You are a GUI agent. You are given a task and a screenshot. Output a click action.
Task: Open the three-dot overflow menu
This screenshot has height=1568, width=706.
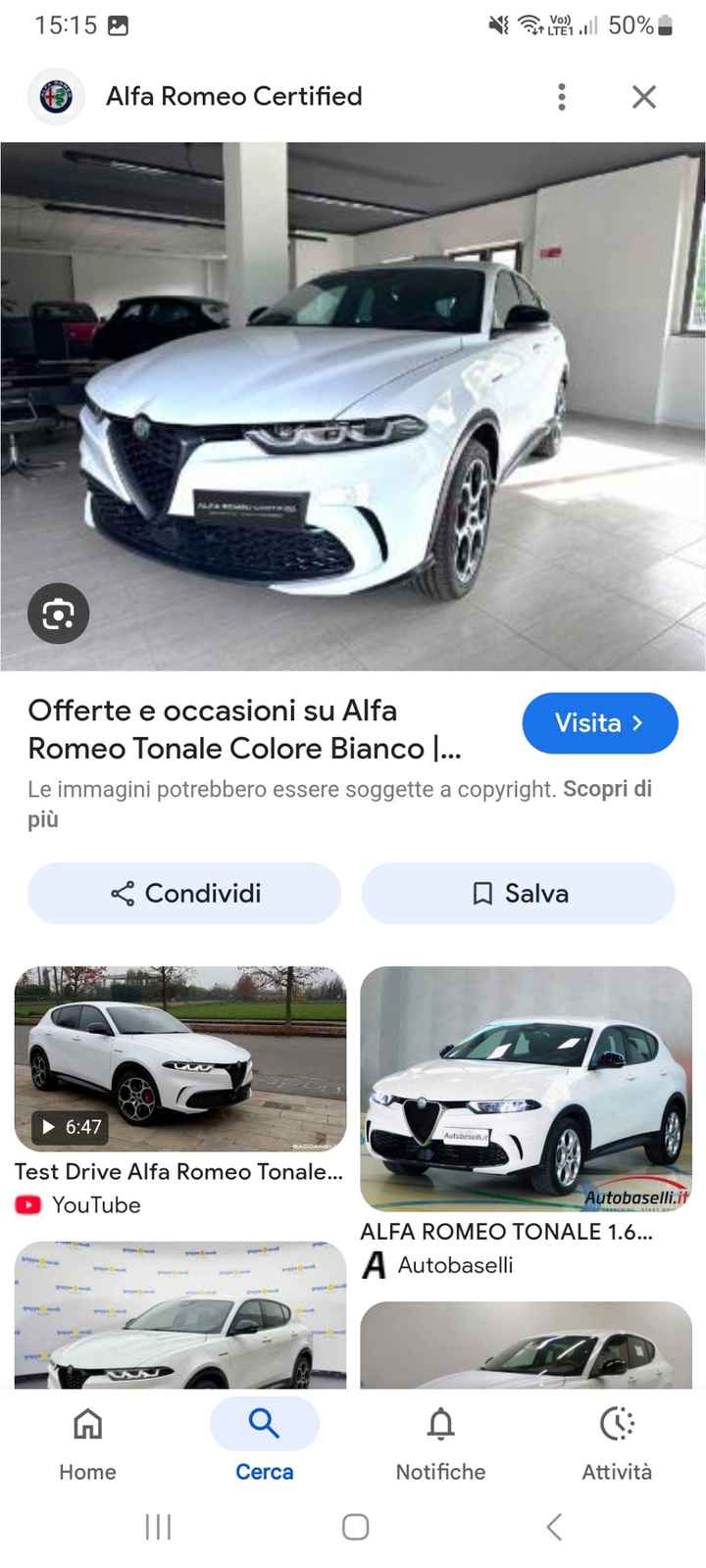[561, 96]
